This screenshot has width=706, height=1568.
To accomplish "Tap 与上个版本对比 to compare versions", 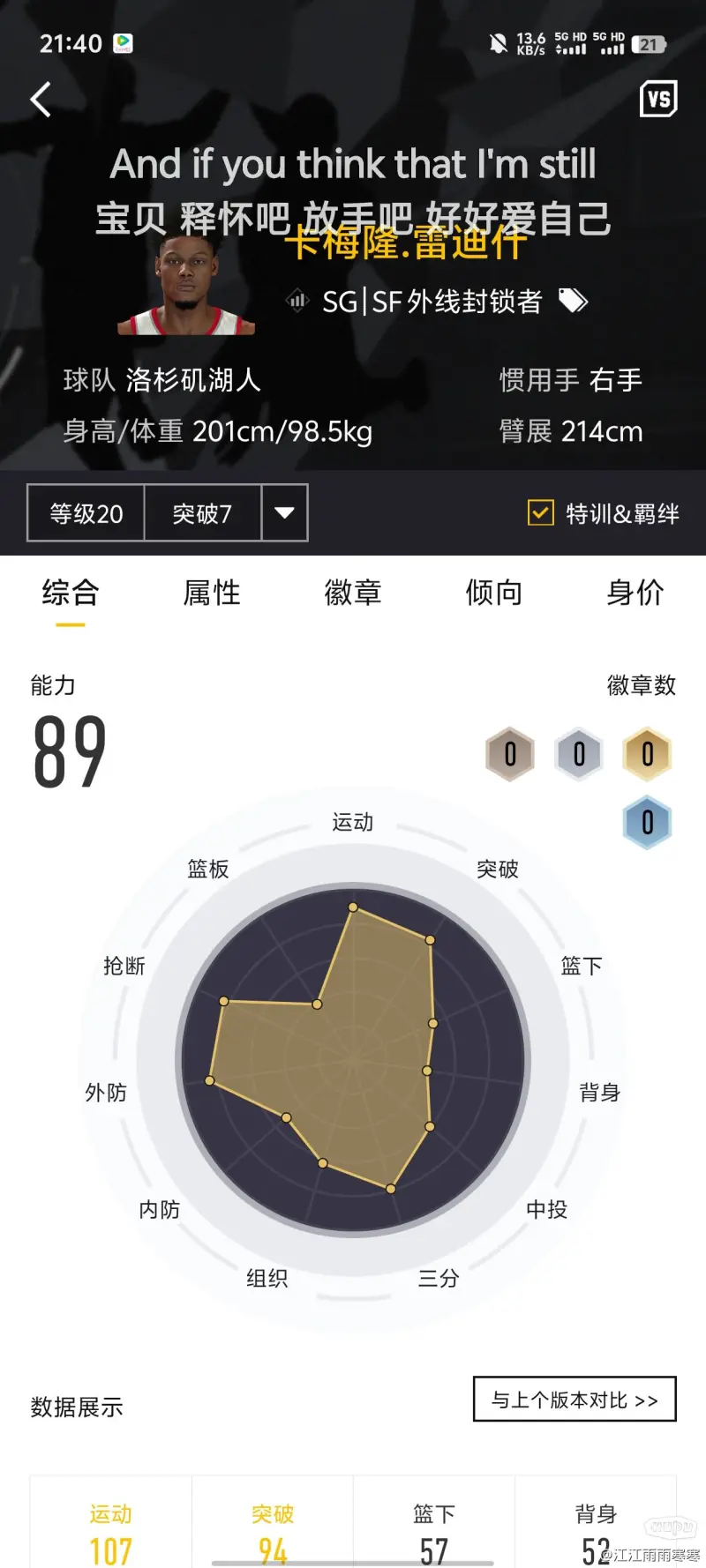I will tap(575, 1400).
